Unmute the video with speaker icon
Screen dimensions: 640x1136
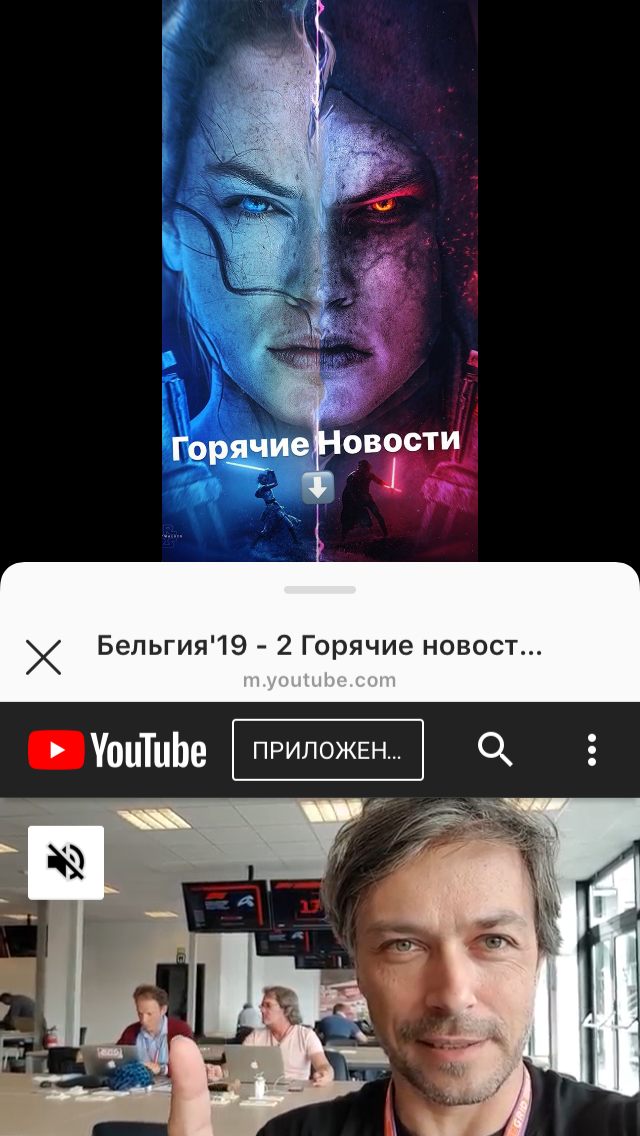click(x=66, y=862)
